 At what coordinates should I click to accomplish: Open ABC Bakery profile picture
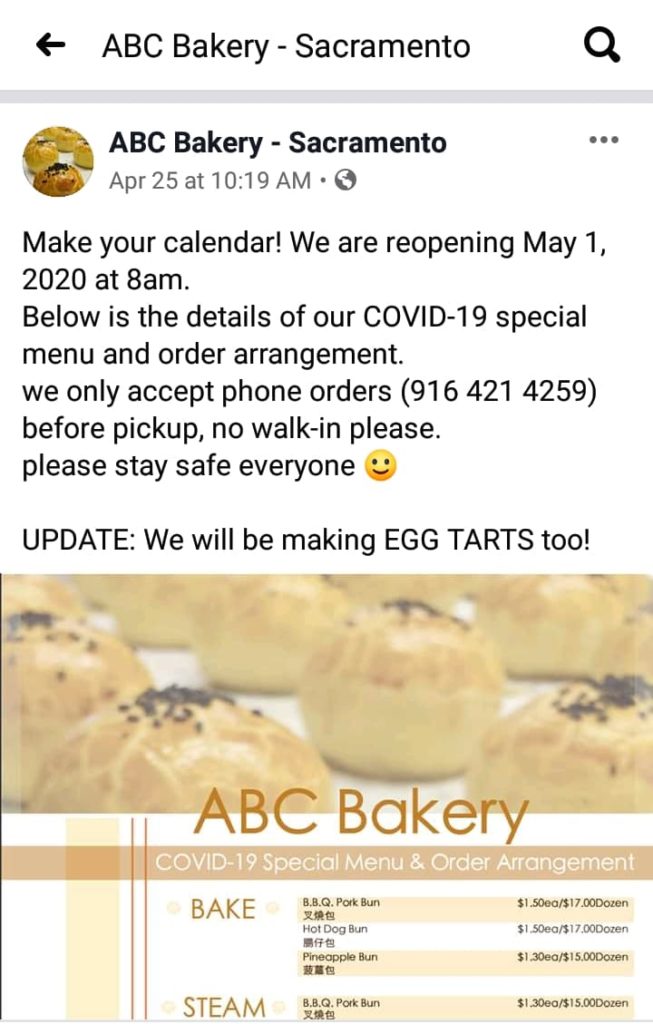click(58, 161)
